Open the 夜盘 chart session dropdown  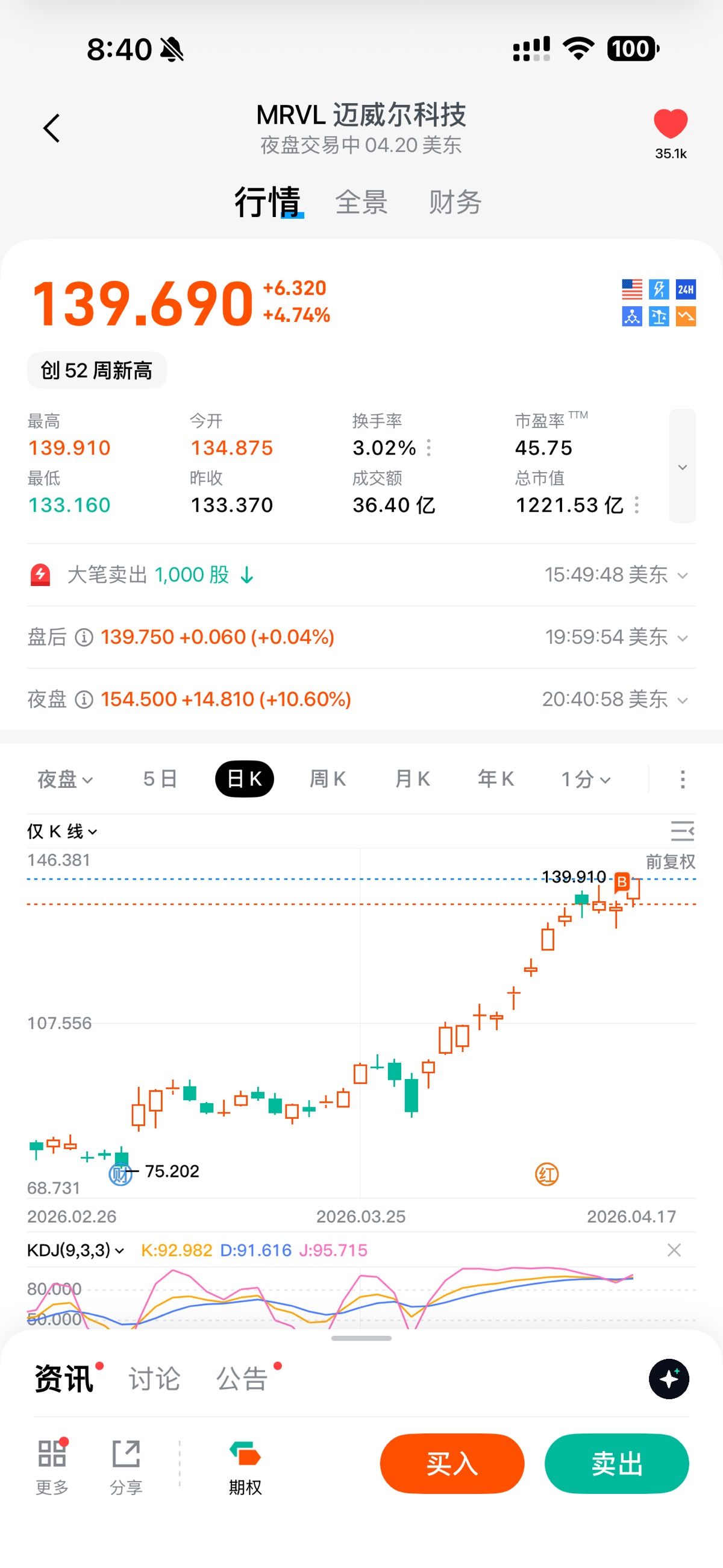64,779
